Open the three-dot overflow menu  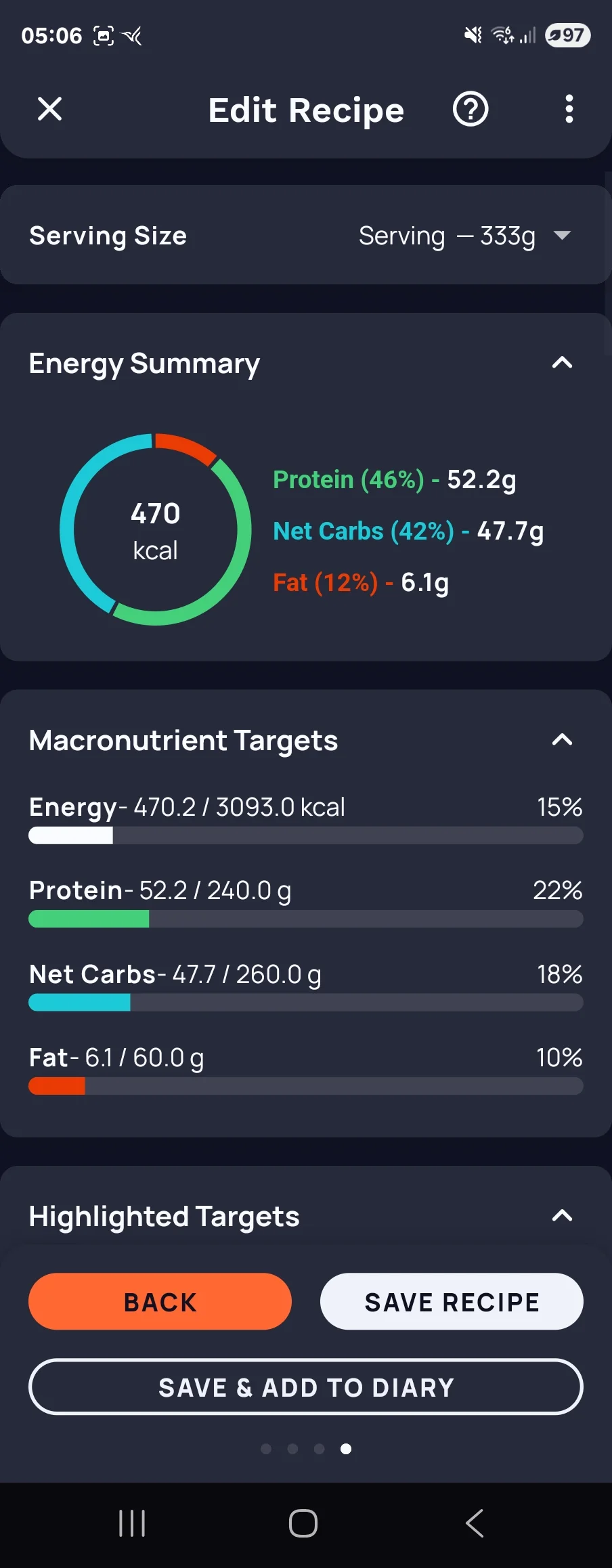click(x=569, y=109)
